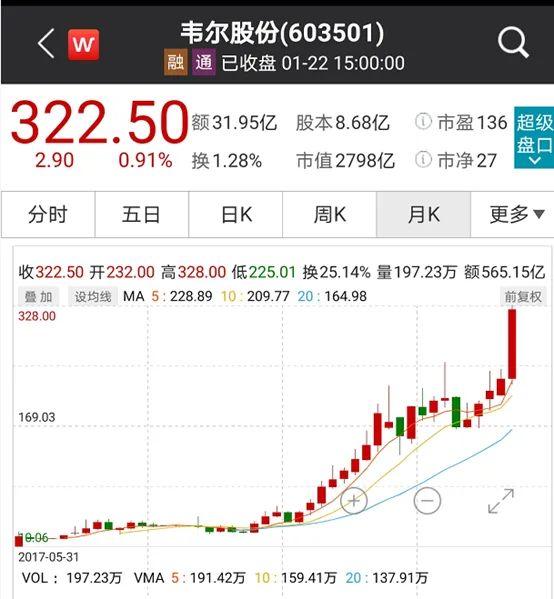Switch to the 分时 chart tab
The height and width of the screenshot is (599, 554).
[48, 214]
